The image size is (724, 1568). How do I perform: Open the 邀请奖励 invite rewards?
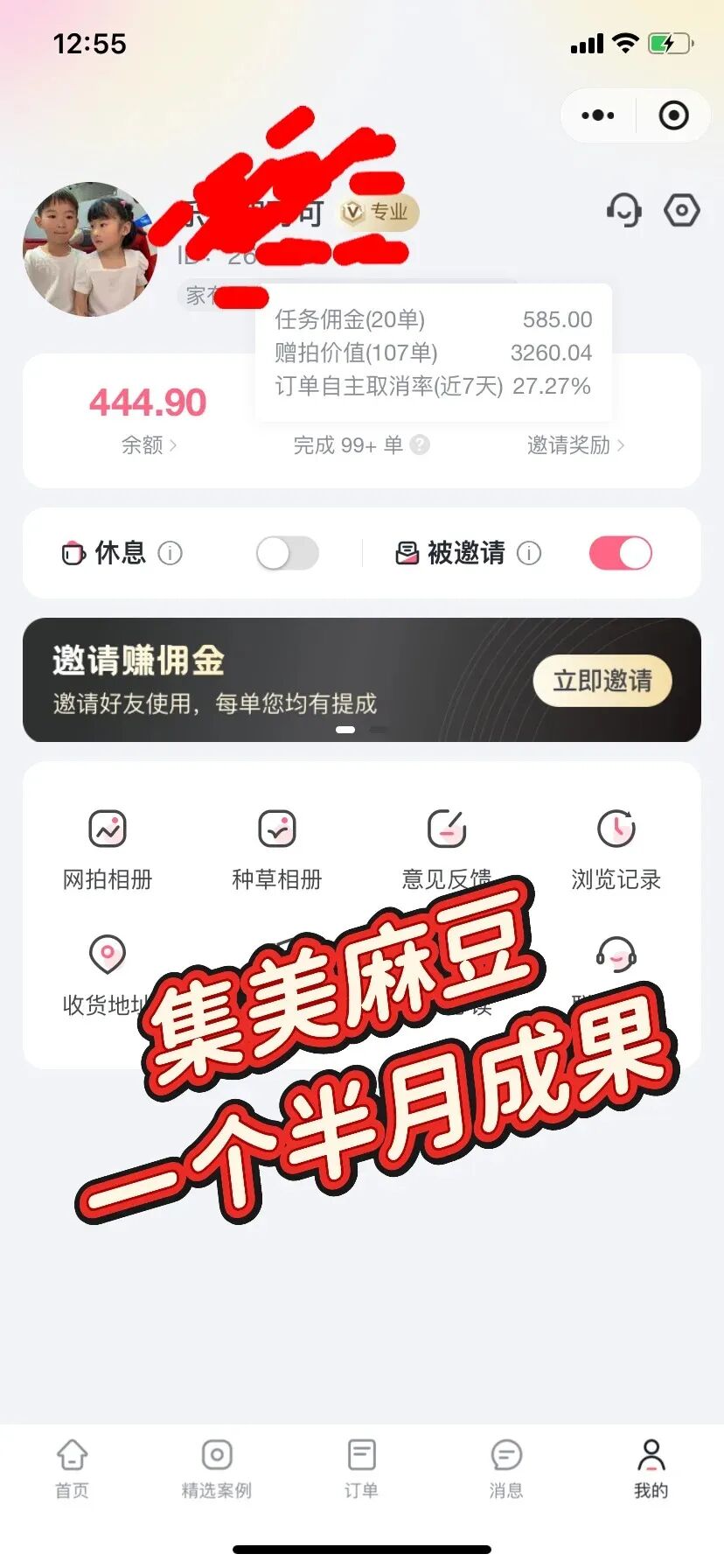click(575, 444)
